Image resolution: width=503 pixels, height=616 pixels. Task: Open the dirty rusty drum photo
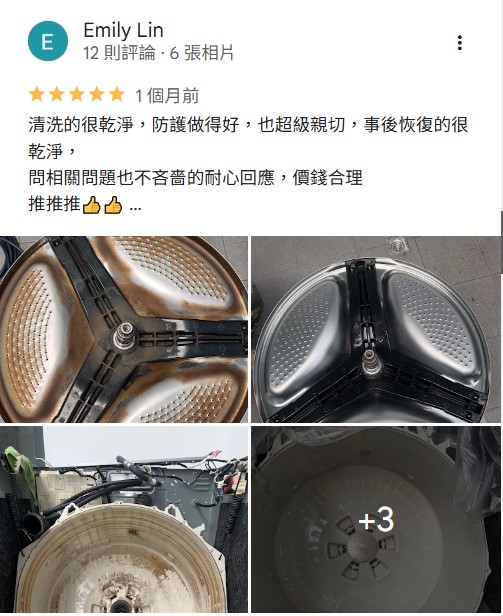pyautogui.click(x=124, y=329)
